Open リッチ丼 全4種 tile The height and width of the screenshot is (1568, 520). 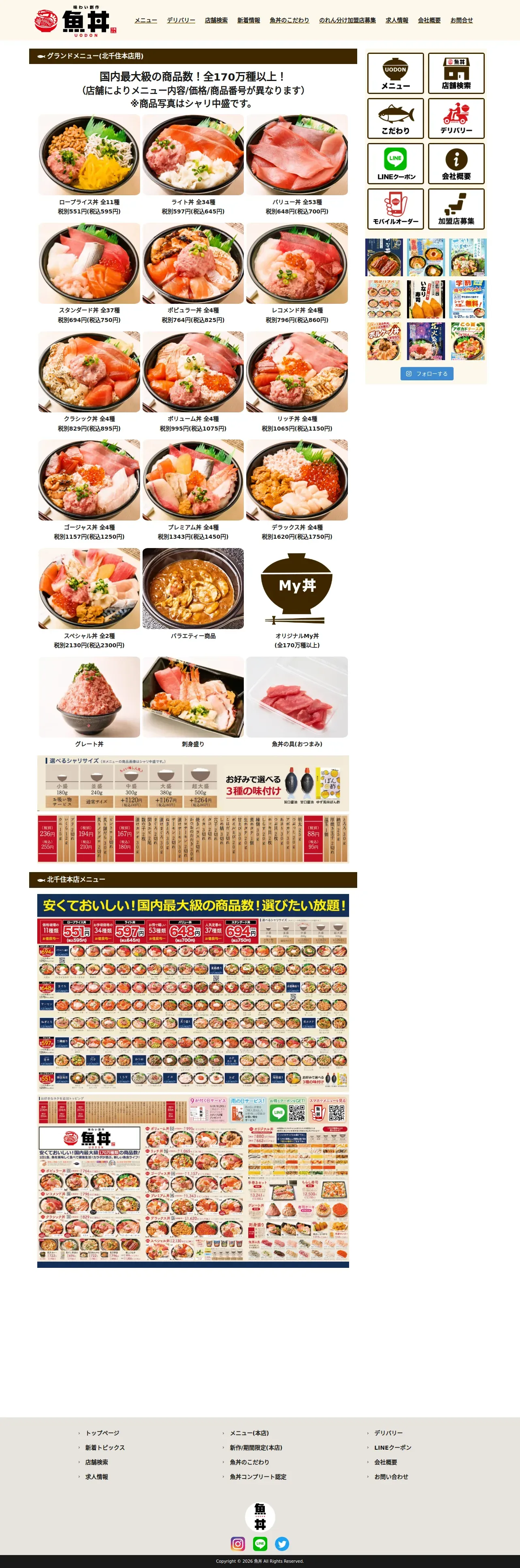(297, 382)
